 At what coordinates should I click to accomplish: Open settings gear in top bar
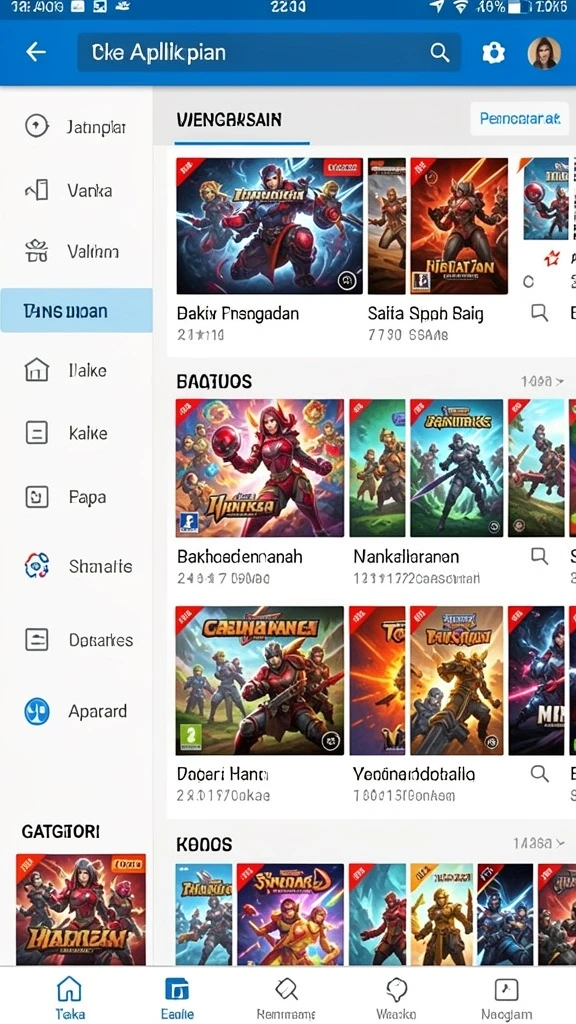[x=494, y=53]
